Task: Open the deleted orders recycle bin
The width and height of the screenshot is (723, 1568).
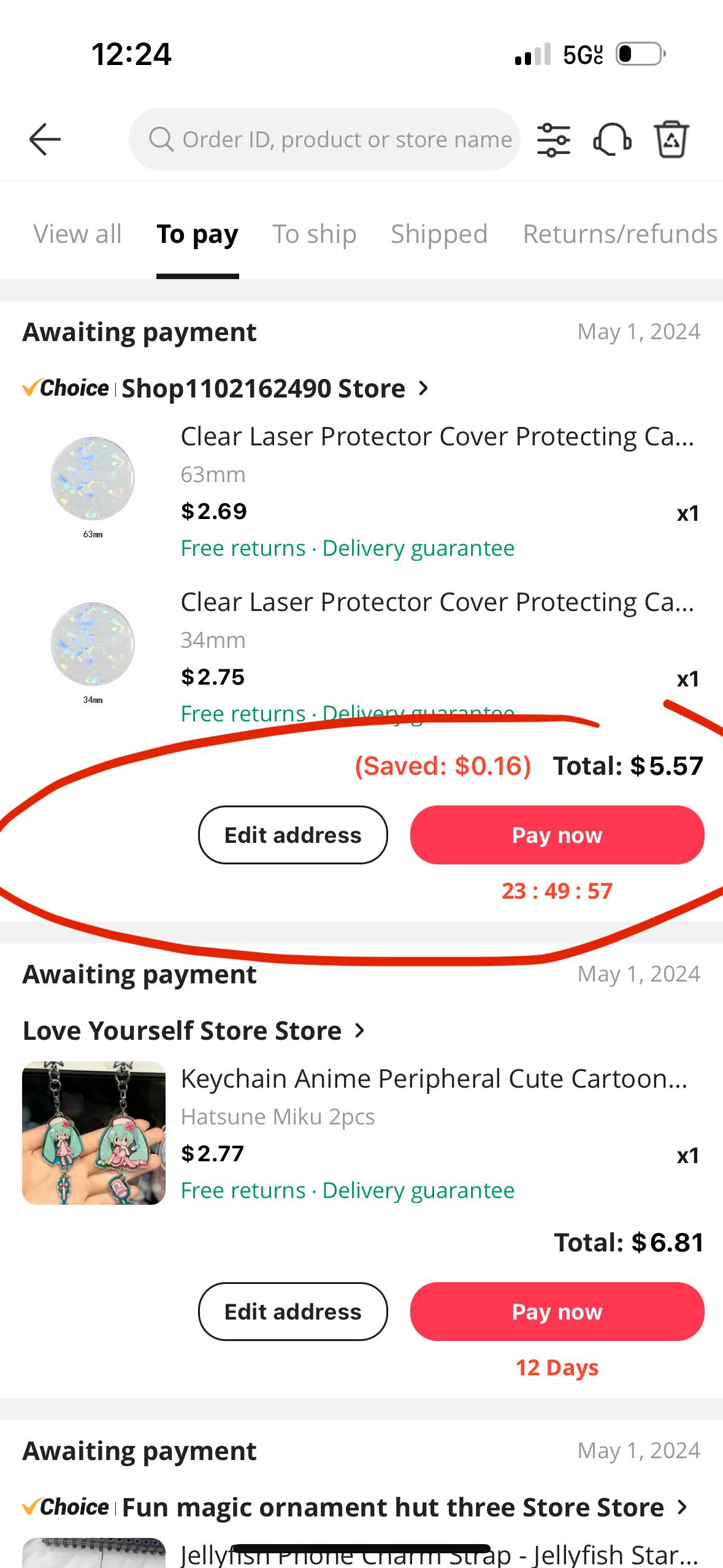Action: click(x=671, y=140)
